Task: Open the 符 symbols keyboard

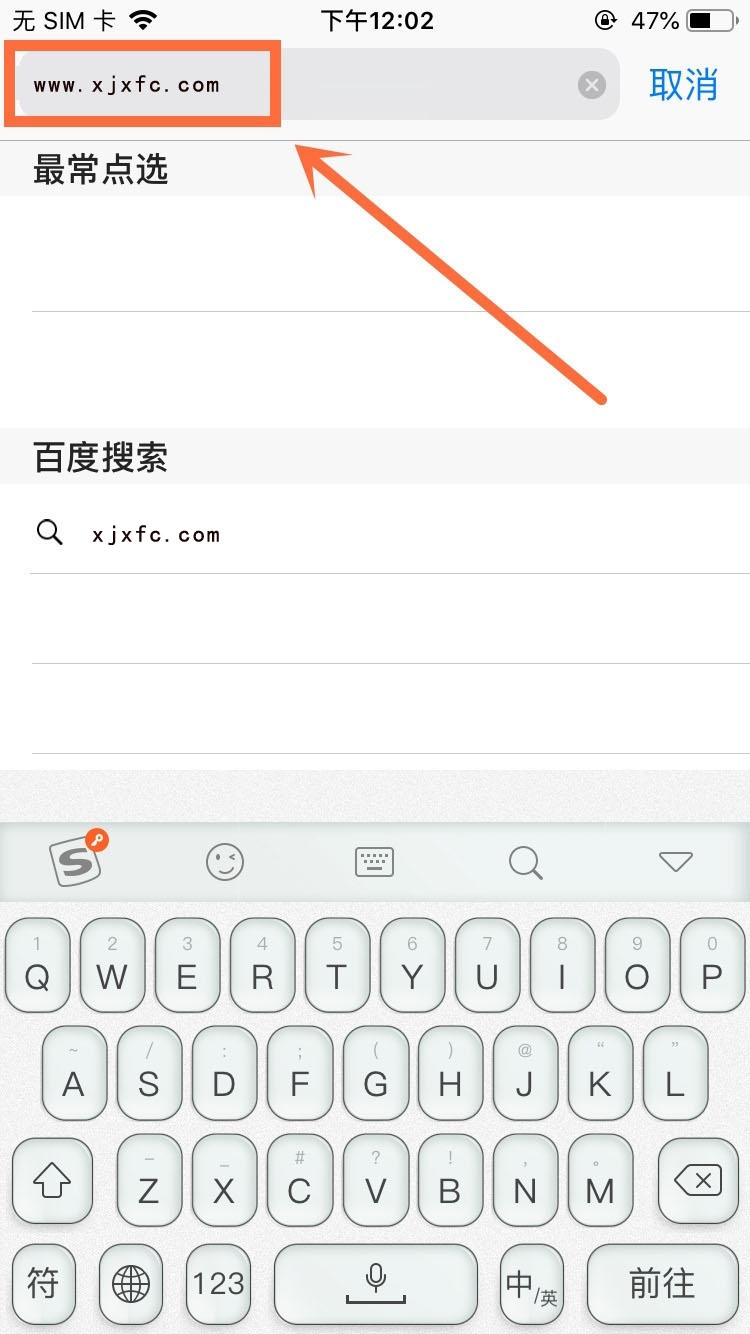Action: tap(43, 1284)
